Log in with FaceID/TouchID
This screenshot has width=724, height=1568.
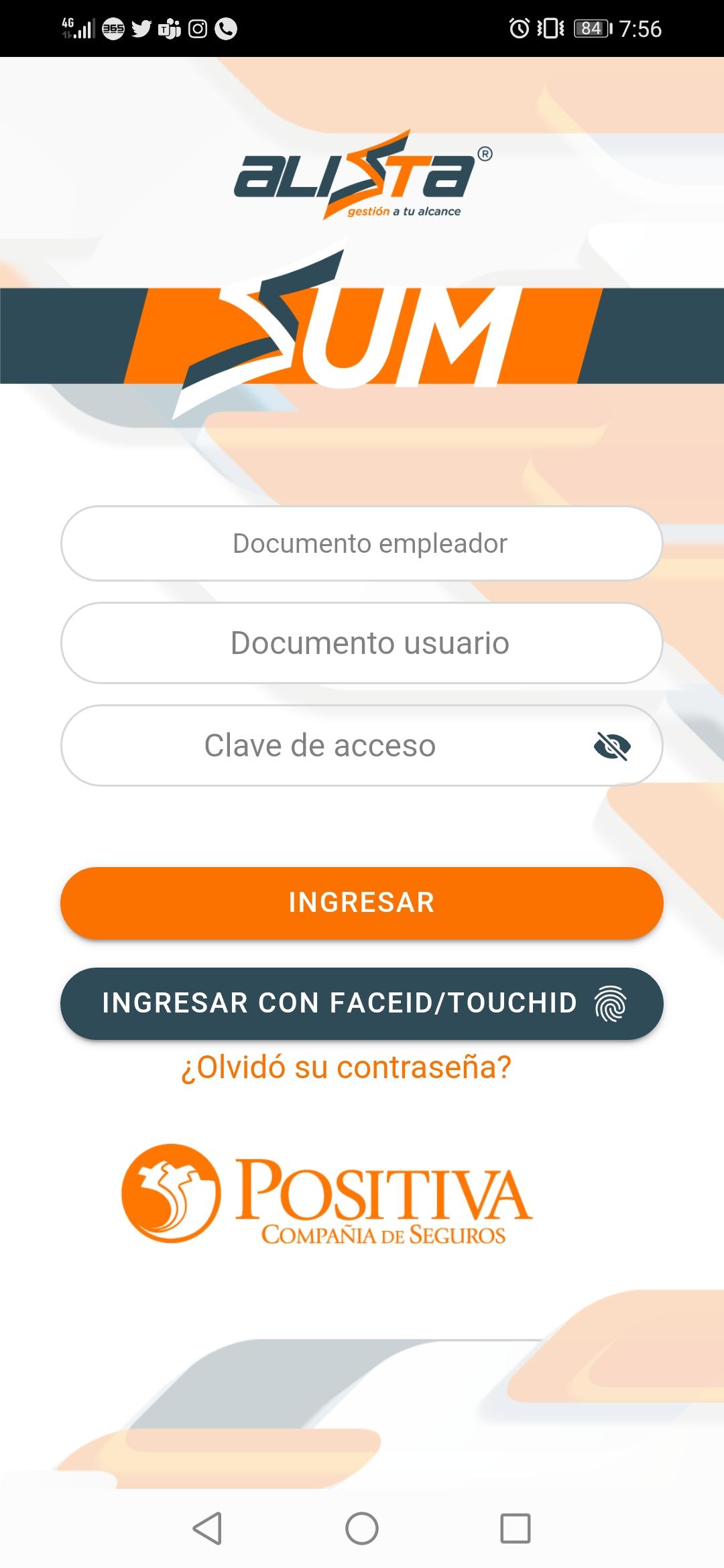click(x=362, y=1003)
